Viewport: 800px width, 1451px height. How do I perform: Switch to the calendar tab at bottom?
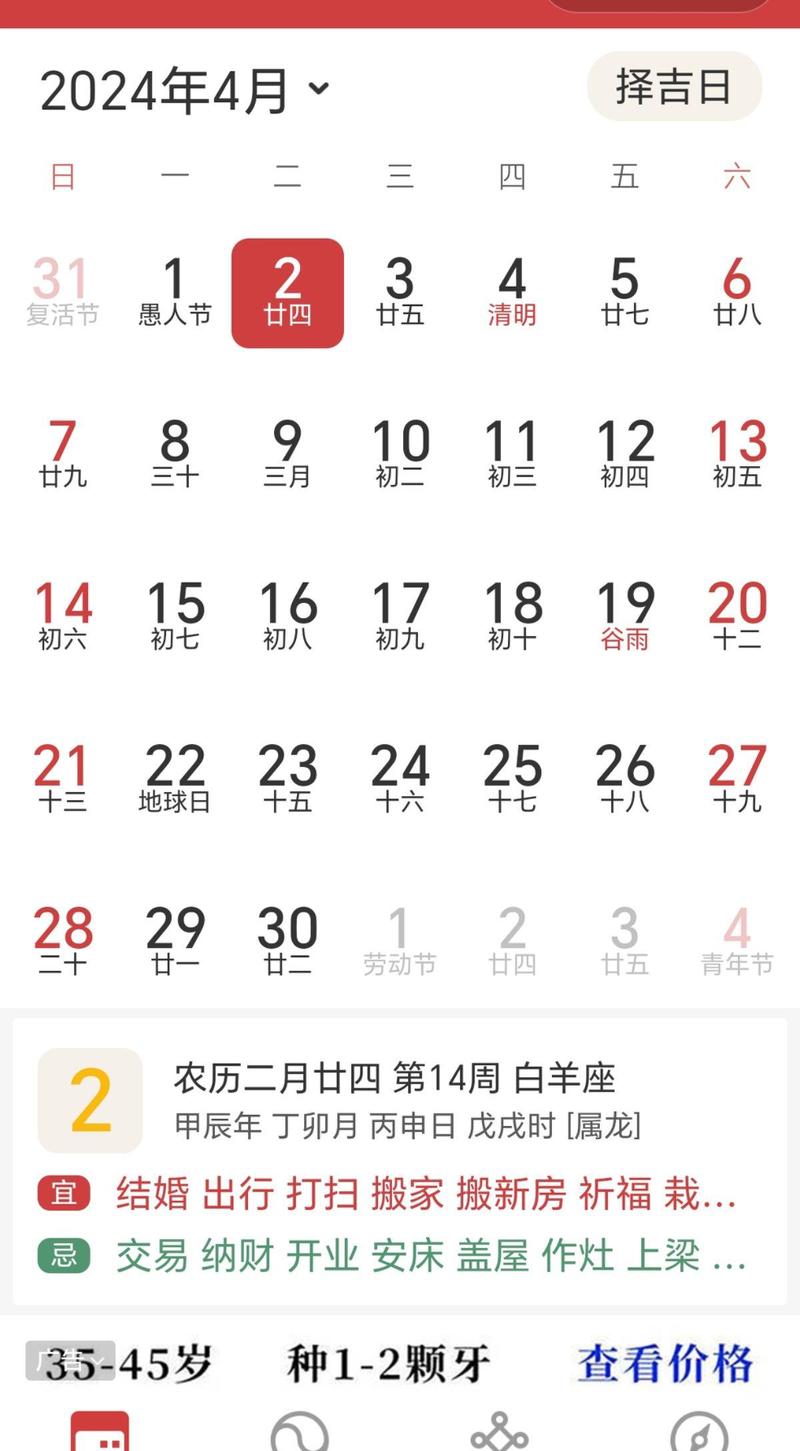click(100, 1430)
